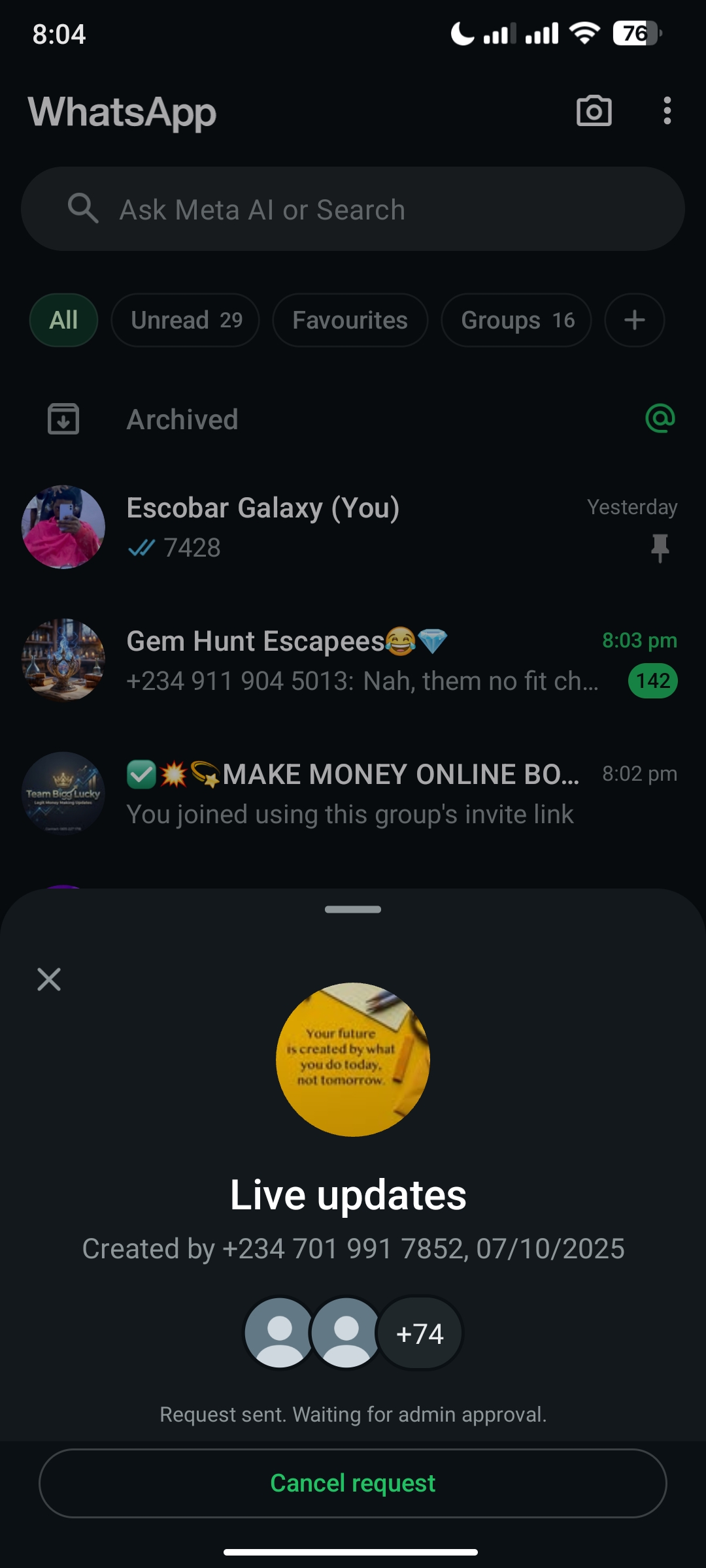This screenshot has width=706, height=1568.
Task: View the Gem Hunt Escapees group photo
Action: 63,661
